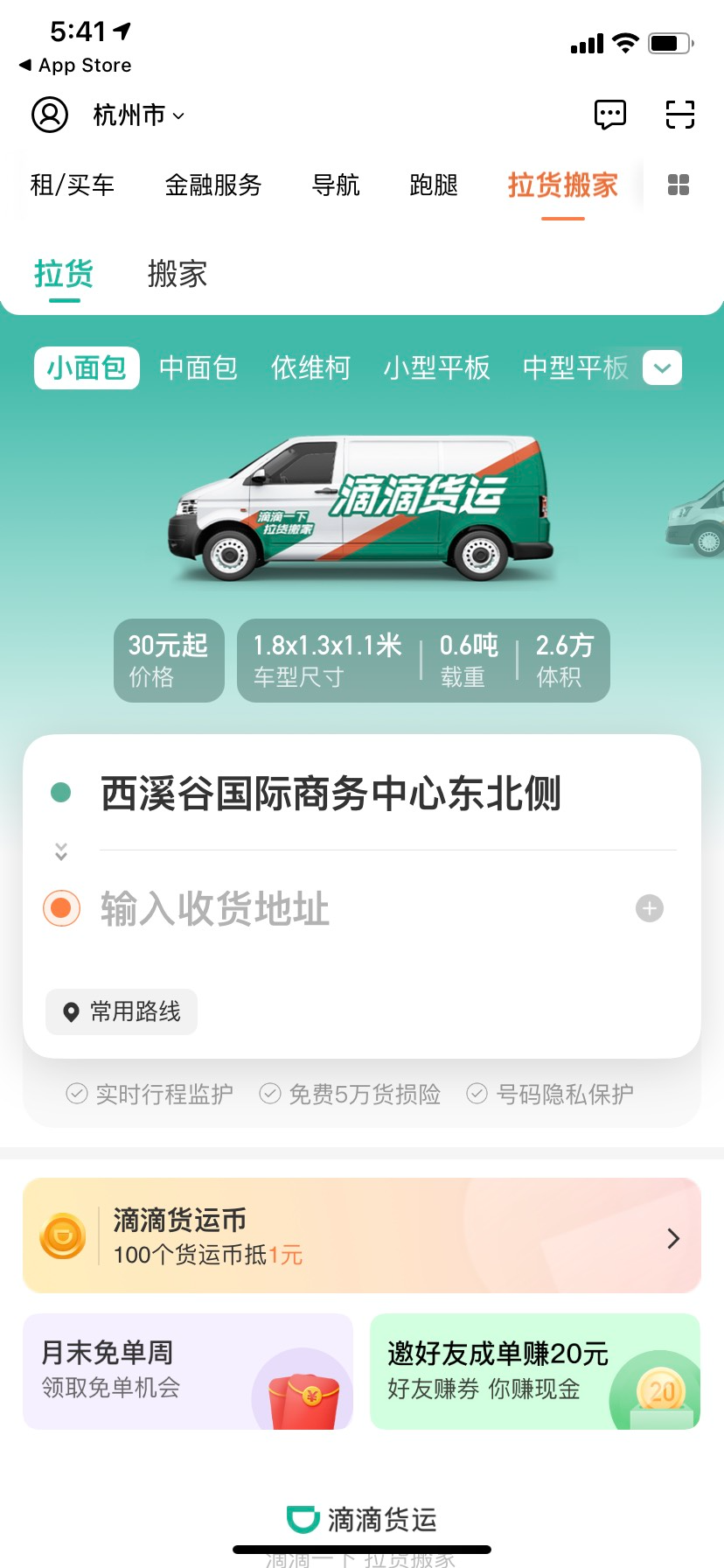Viewport: 724px width, 1568px height.
Task: Switch to the 租/买车 tab
Action: coord(72,185)
